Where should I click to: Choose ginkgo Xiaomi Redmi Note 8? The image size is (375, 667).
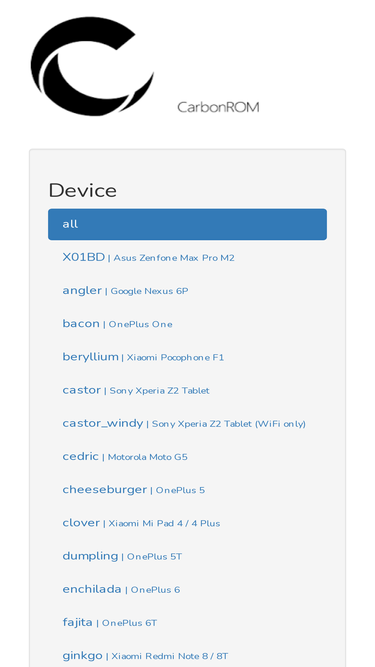point(187,654)
